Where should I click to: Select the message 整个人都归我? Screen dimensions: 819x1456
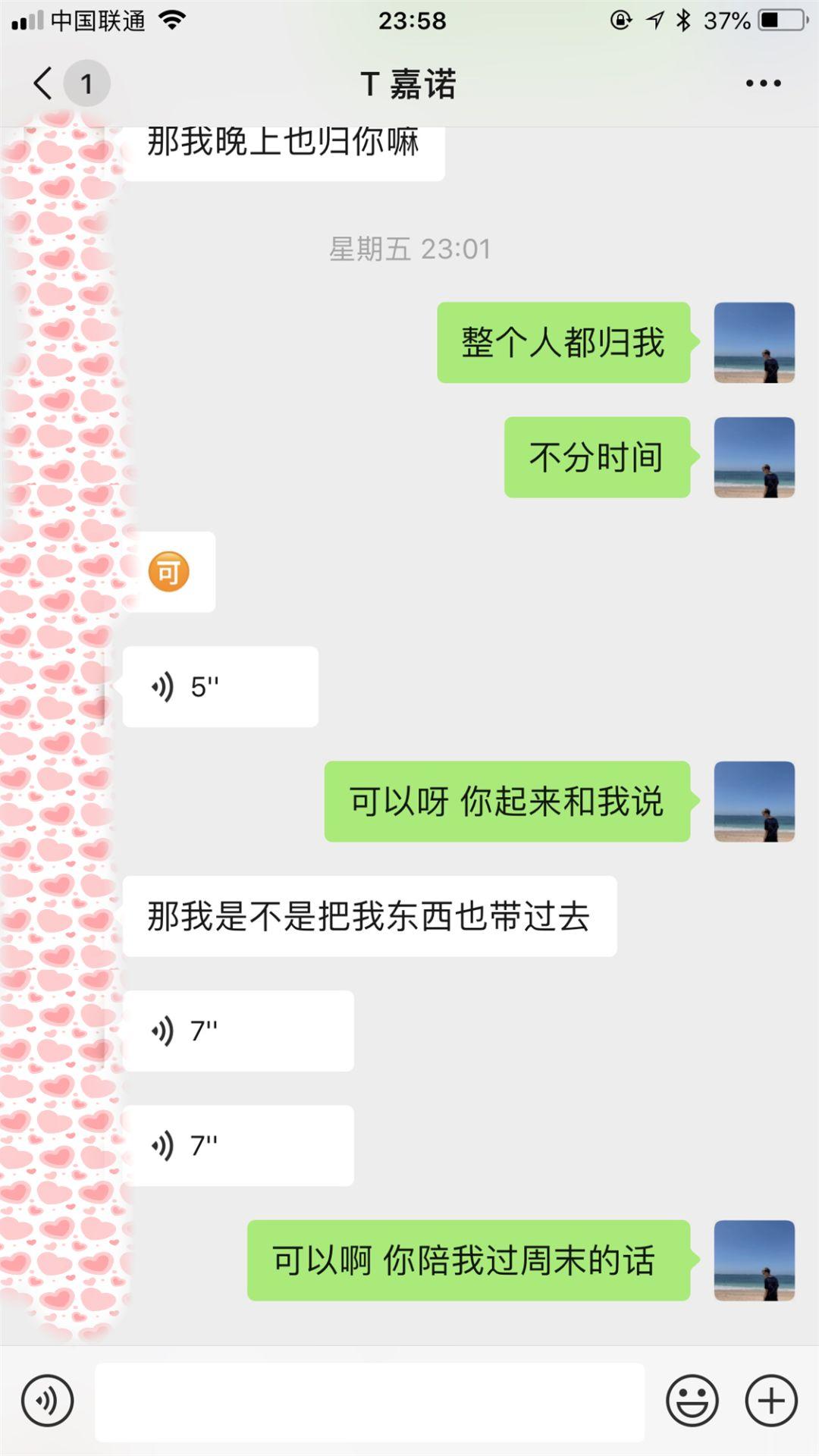562,343
